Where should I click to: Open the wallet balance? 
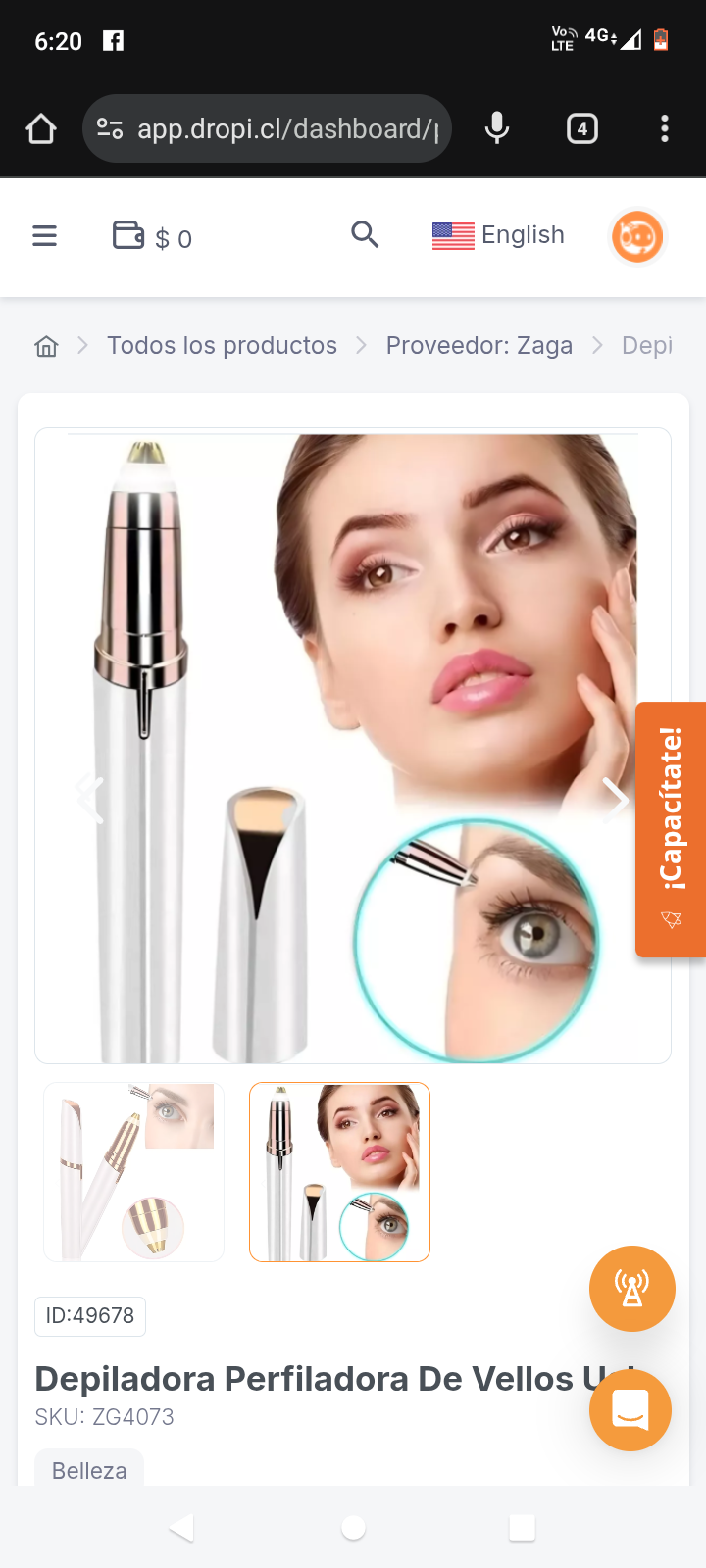pyautogui.click(x=152, y=237)
